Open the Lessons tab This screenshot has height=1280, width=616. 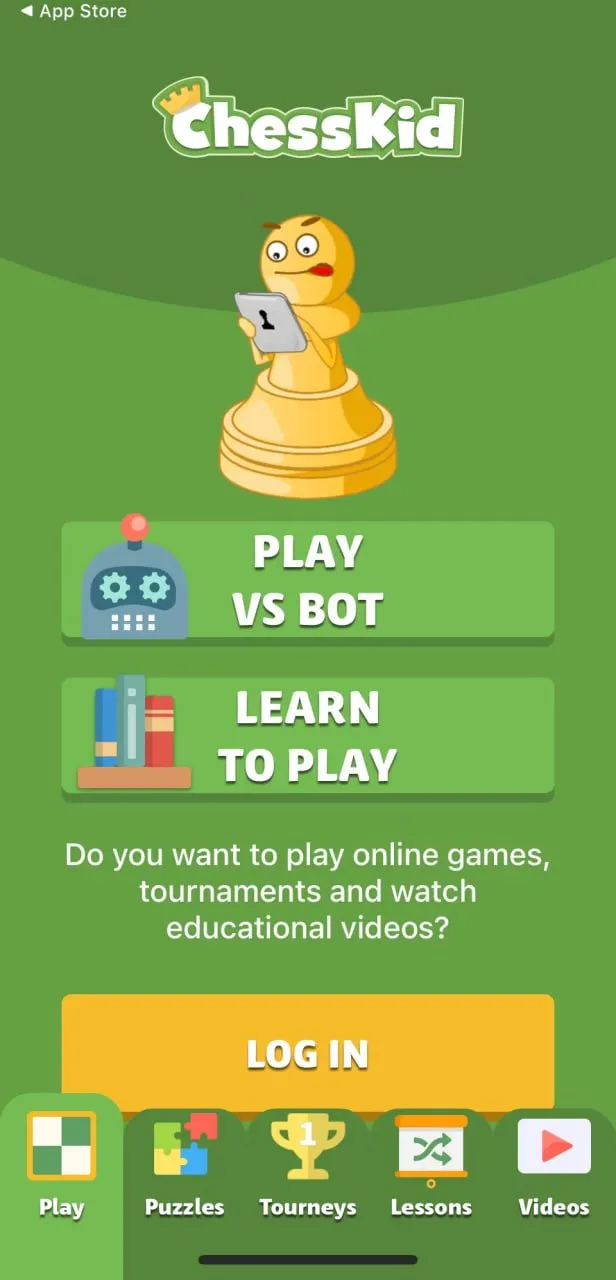pyautogui.click(x=431, y=1165)
